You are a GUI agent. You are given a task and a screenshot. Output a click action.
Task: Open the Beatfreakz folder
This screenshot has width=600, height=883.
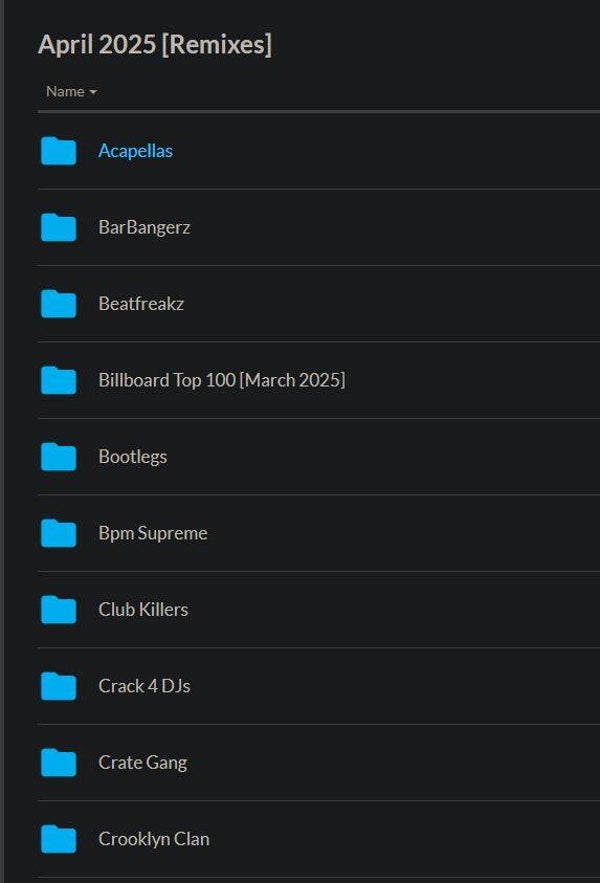pos(141,304)
